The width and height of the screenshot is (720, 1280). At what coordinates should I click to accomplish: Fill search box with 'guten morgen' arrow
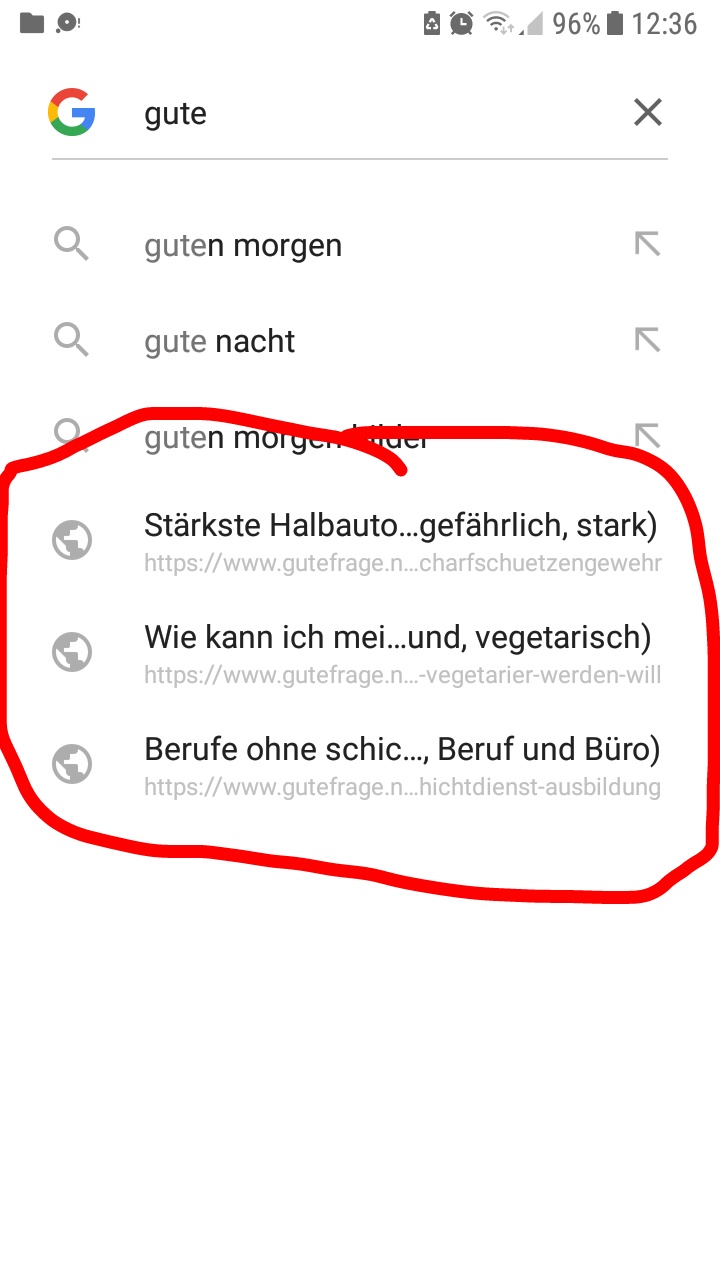coord(648,244)
